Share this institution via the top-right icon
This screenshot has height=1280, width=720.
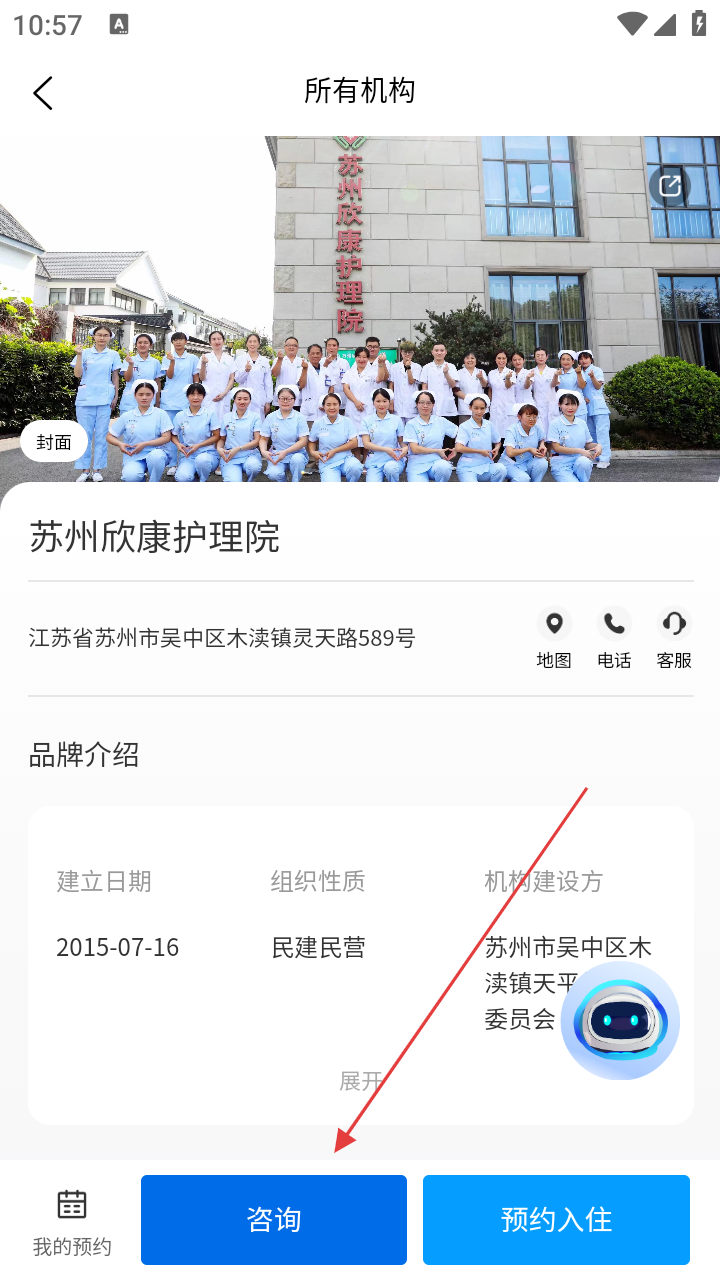[669, 186]
